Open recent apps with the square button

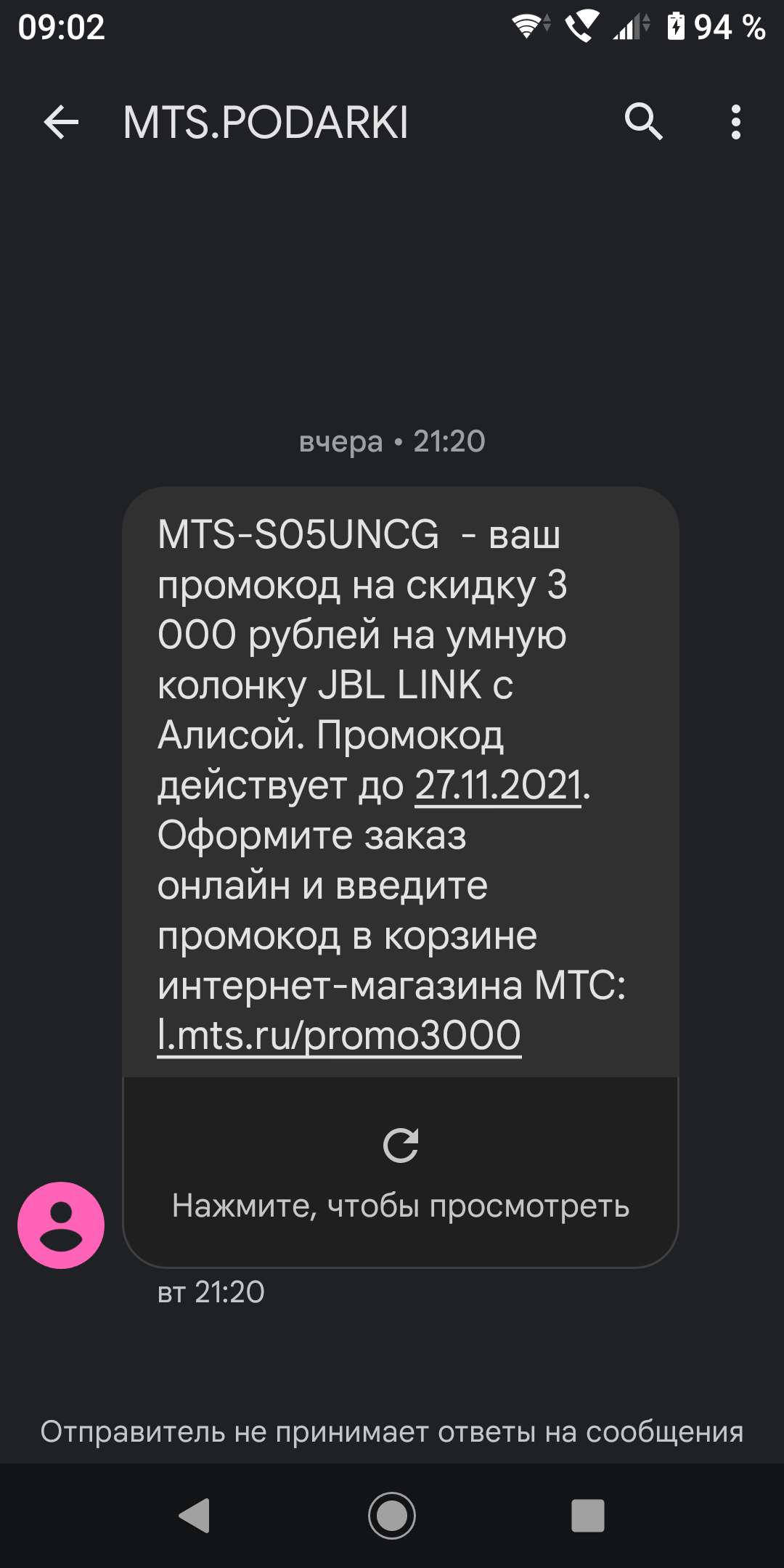pyautogui.click(x=588, y=1516)
